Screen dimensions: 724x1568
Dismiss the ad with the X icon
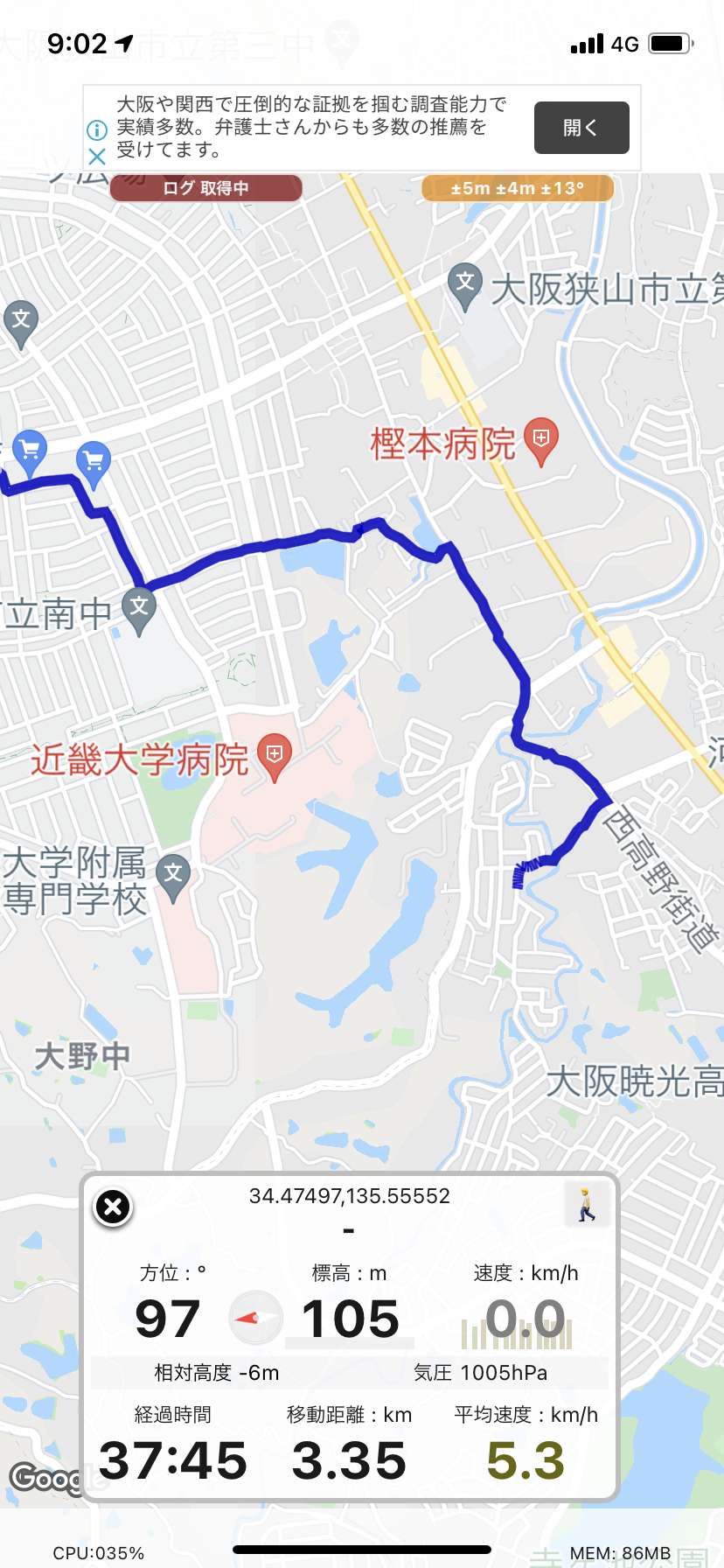(97, 157)
